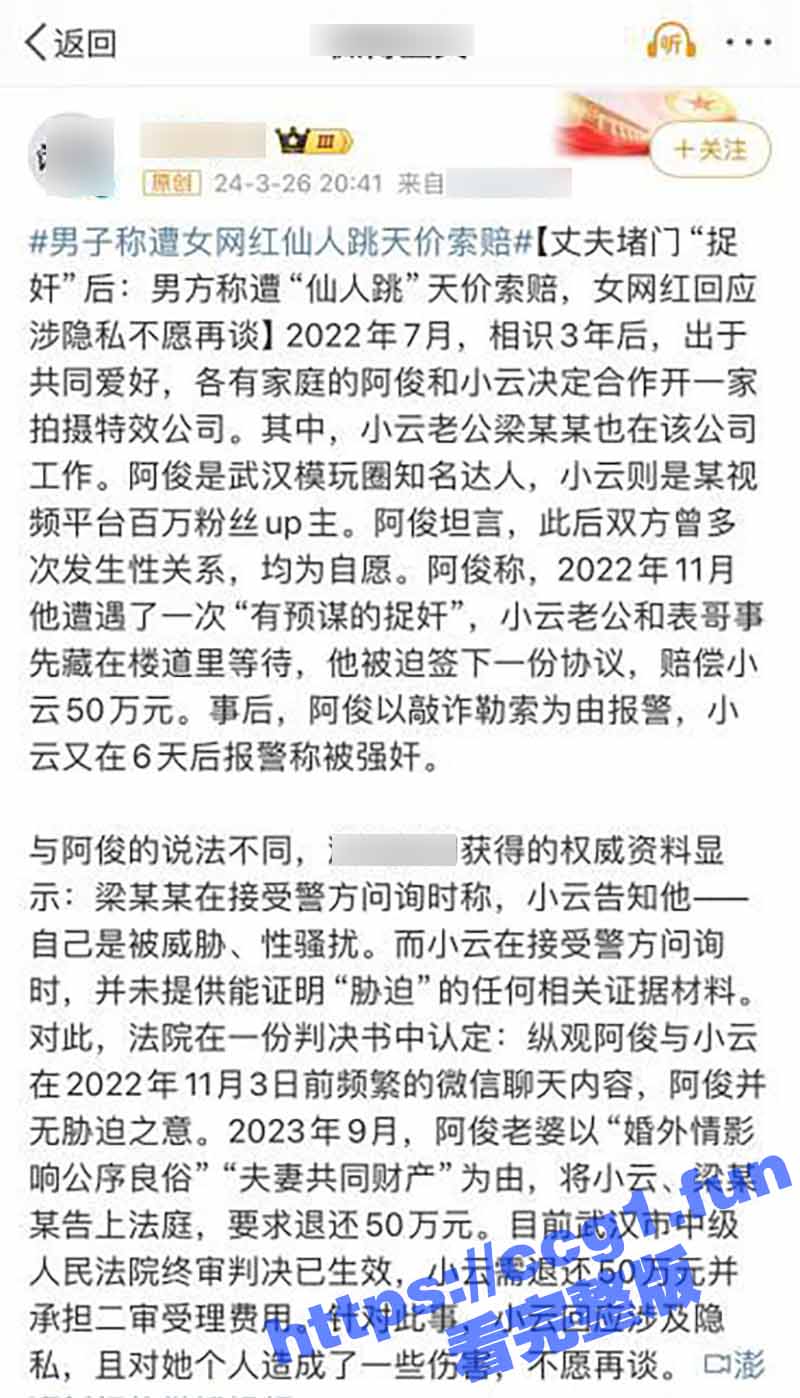Open the three-dot overflow menu
The width and height of the screenshot is (800, 1398).
pos(749,43)
